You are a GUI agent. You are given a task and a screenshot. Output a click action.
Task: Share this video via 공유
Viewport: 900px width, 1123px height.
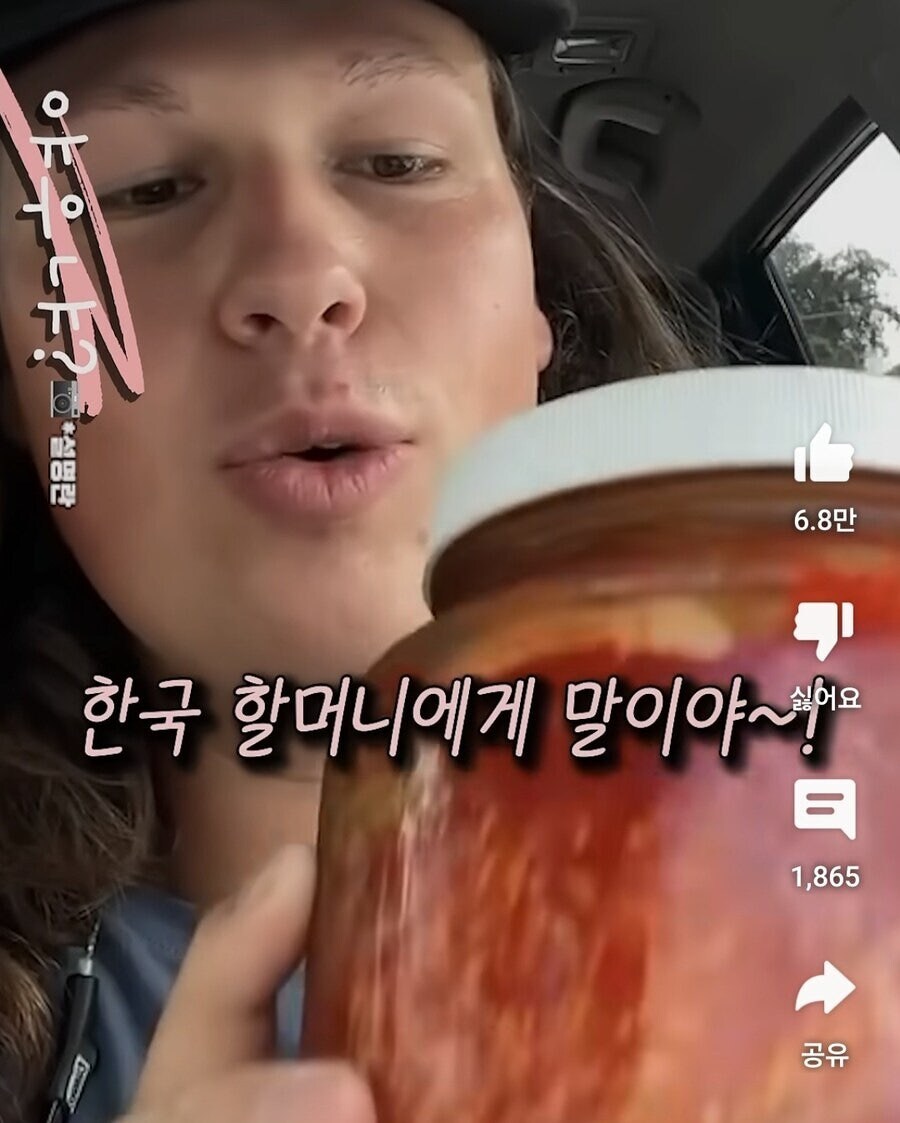pos(825,987)
